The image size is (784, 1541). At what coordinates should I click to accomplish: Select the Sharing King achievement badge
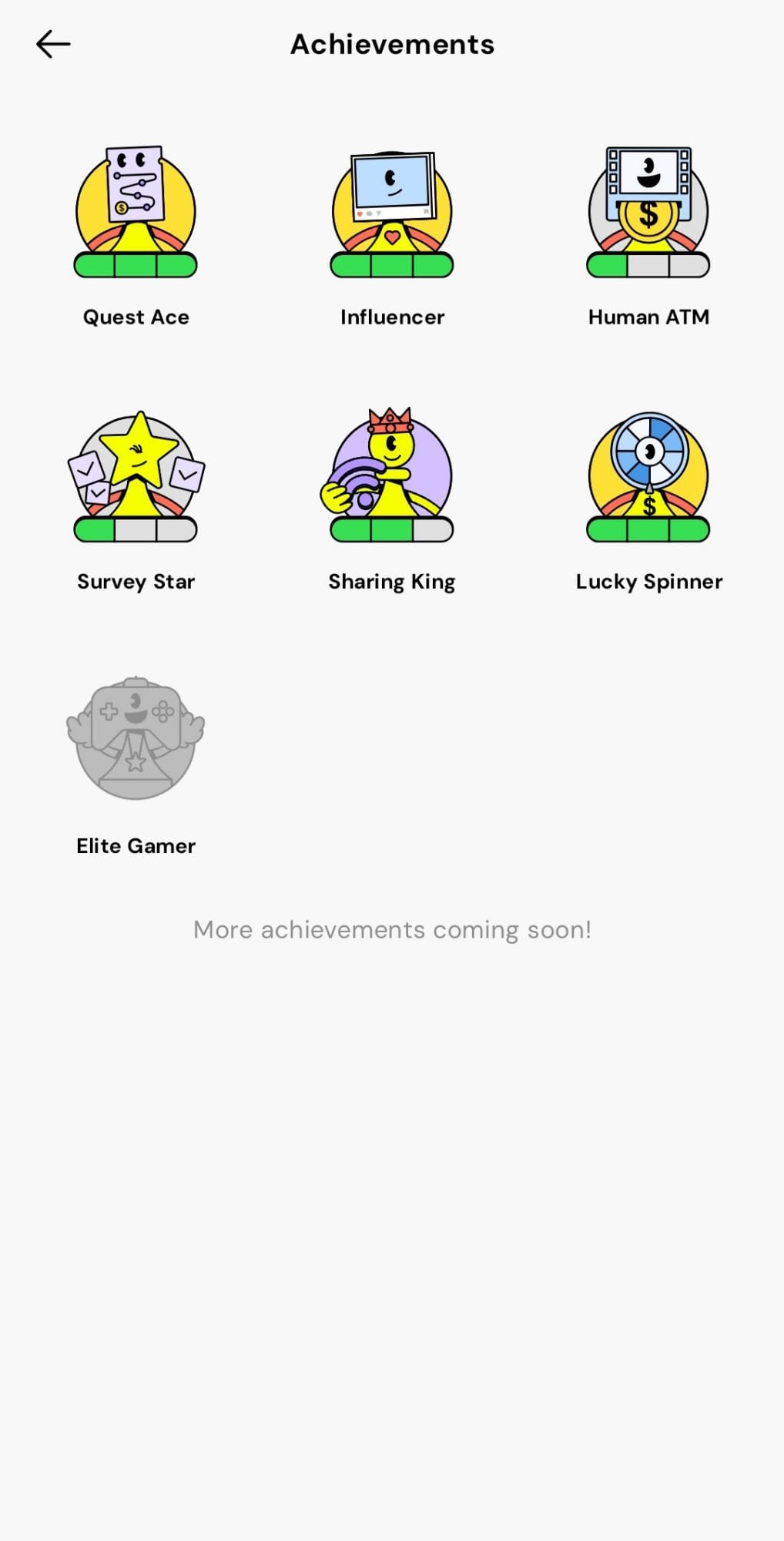[392, 474]
